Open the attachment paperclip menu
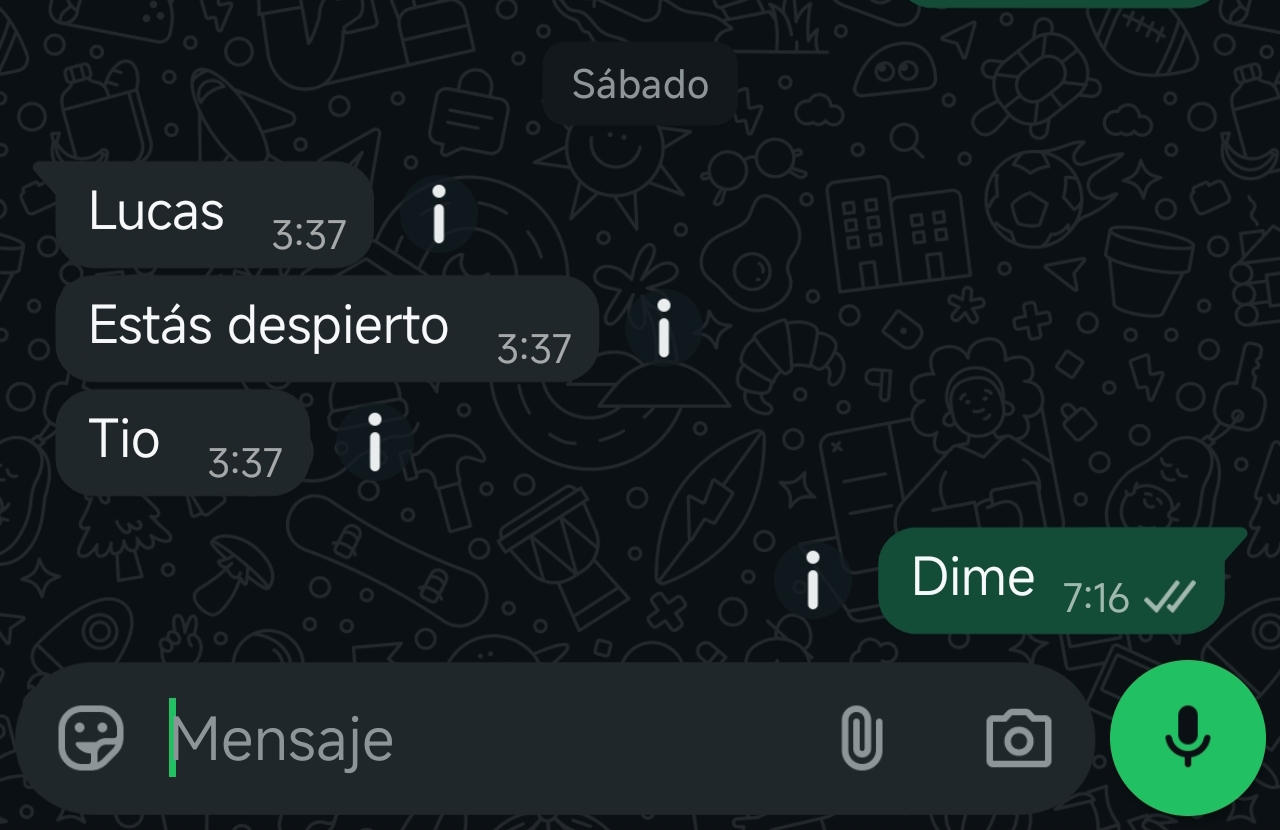The image size is (1280, 830). 862,739
